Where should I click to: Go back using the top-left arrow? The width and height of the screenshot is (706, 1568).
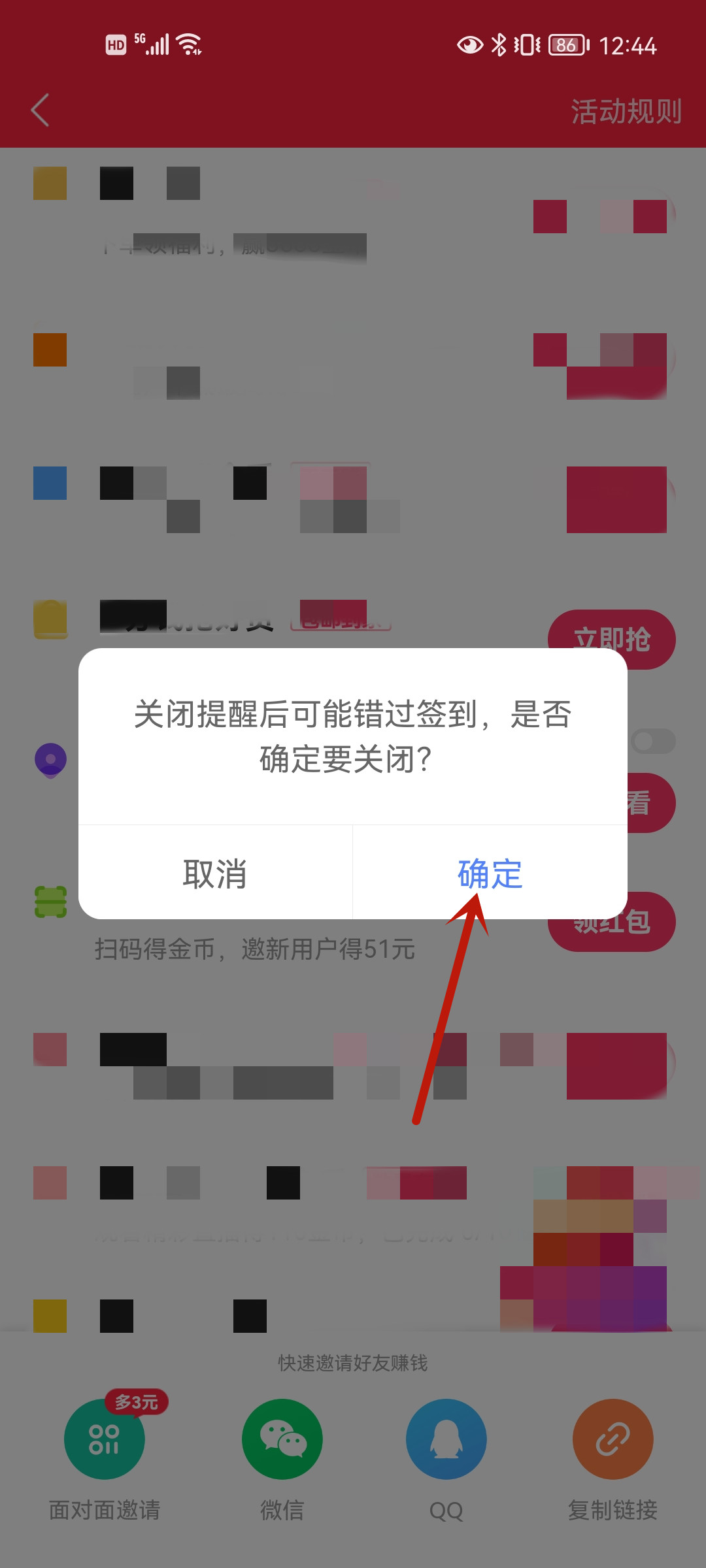[x=41, y=110]
